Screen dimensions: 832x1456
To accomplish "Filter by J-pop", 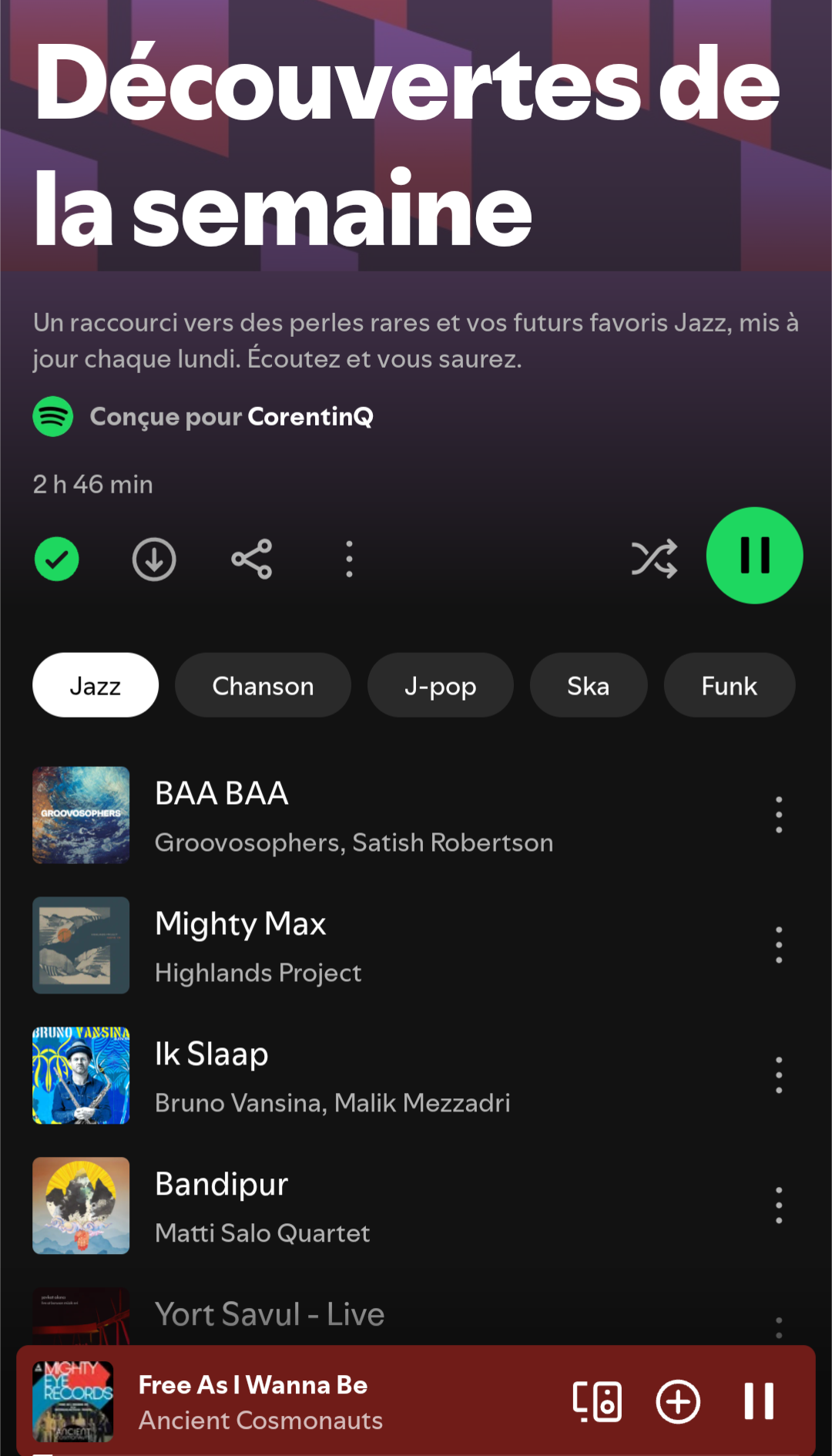I will [x=440, y=685].
